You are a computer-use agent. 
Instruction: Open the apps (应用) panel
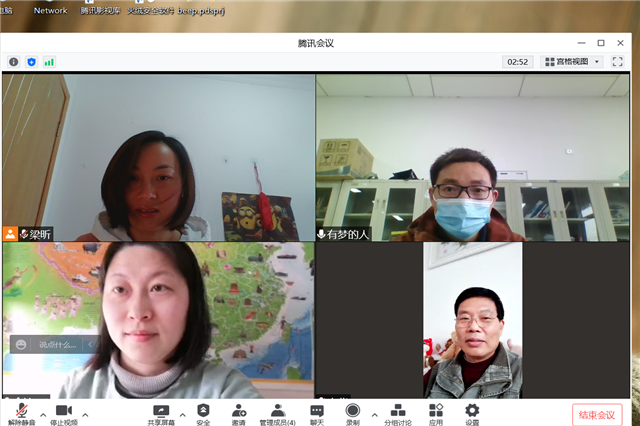click(436, 412)
